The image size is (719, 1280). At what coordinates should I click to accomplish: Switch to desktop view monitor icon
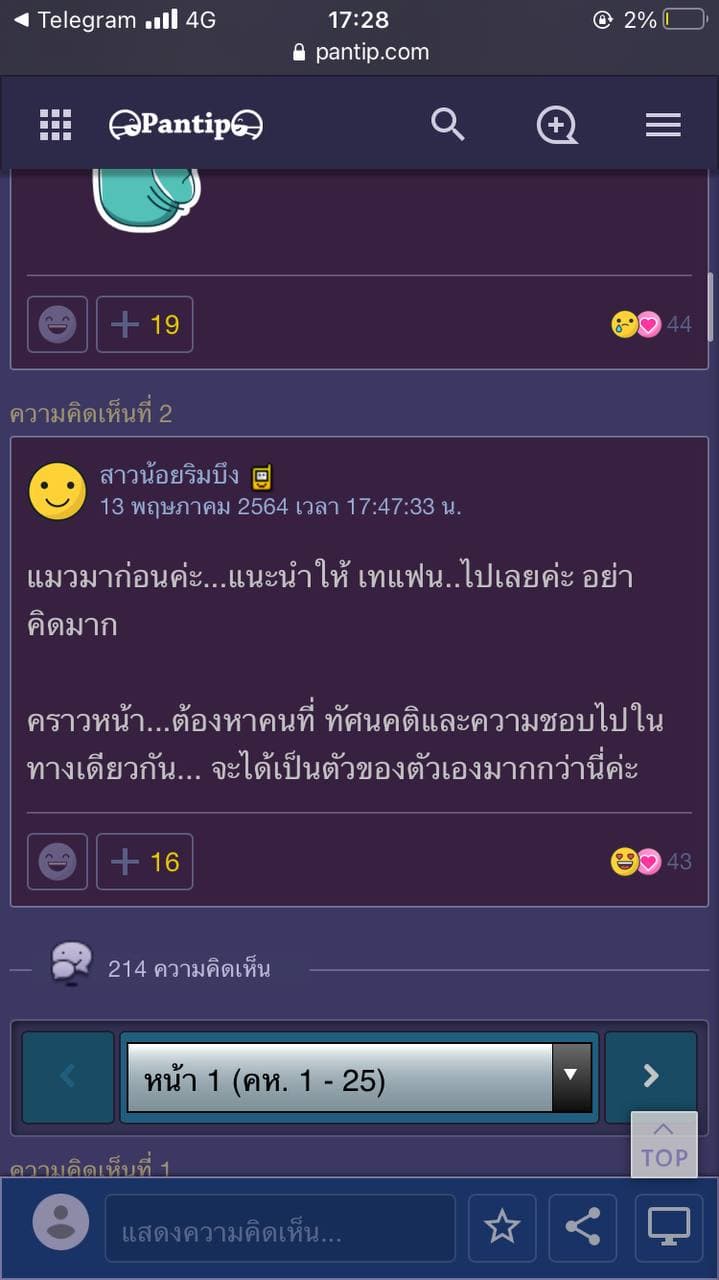click(x=668, y=1227)
